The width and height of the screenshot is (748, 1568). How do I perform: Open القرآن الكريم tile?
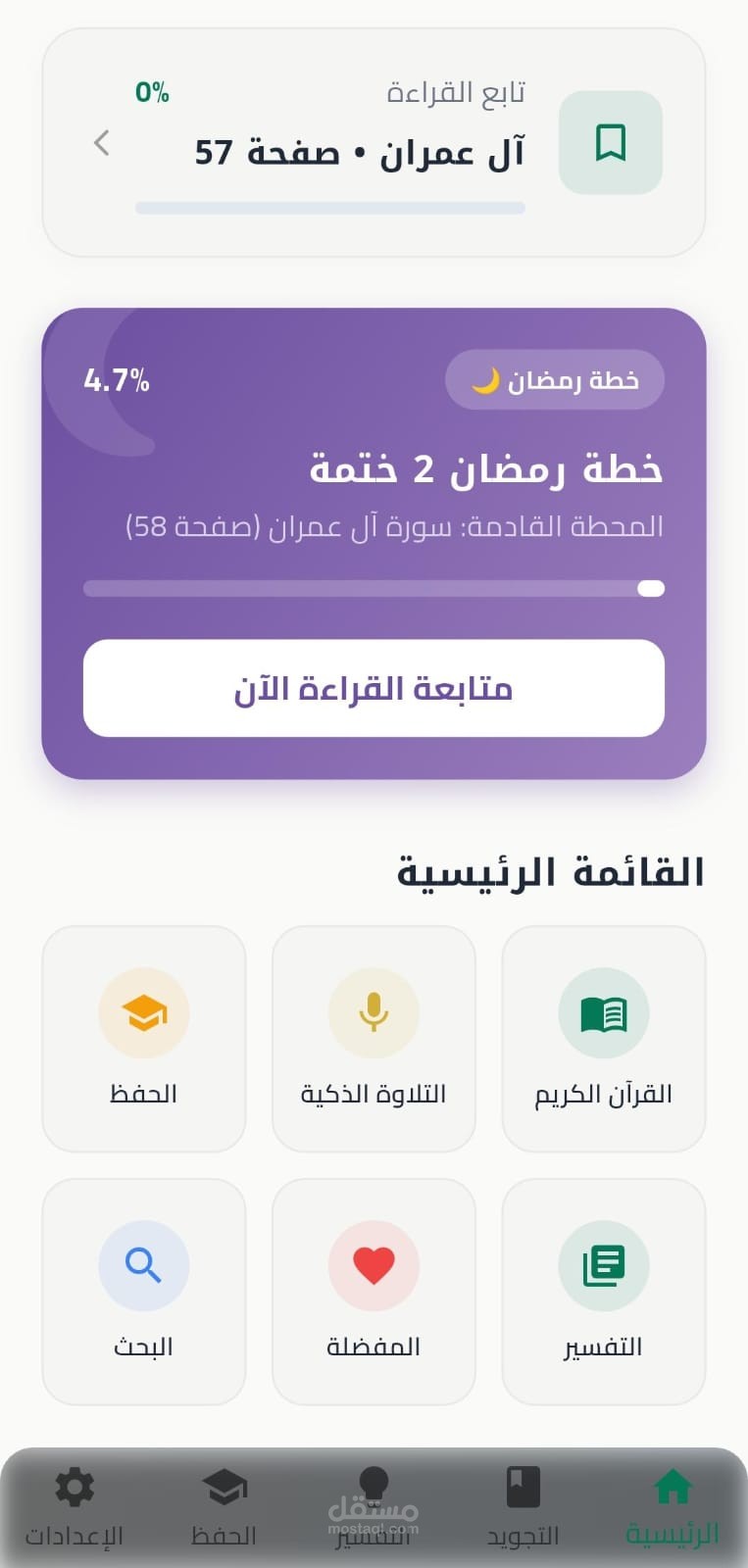(603, 1039)
